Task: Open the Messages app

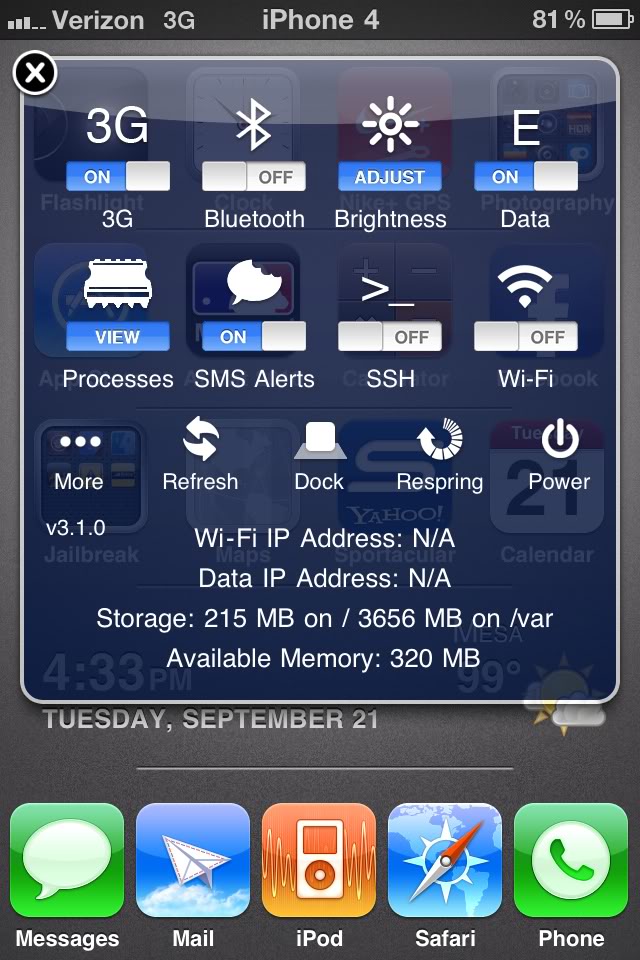Action: coord(67,861)
